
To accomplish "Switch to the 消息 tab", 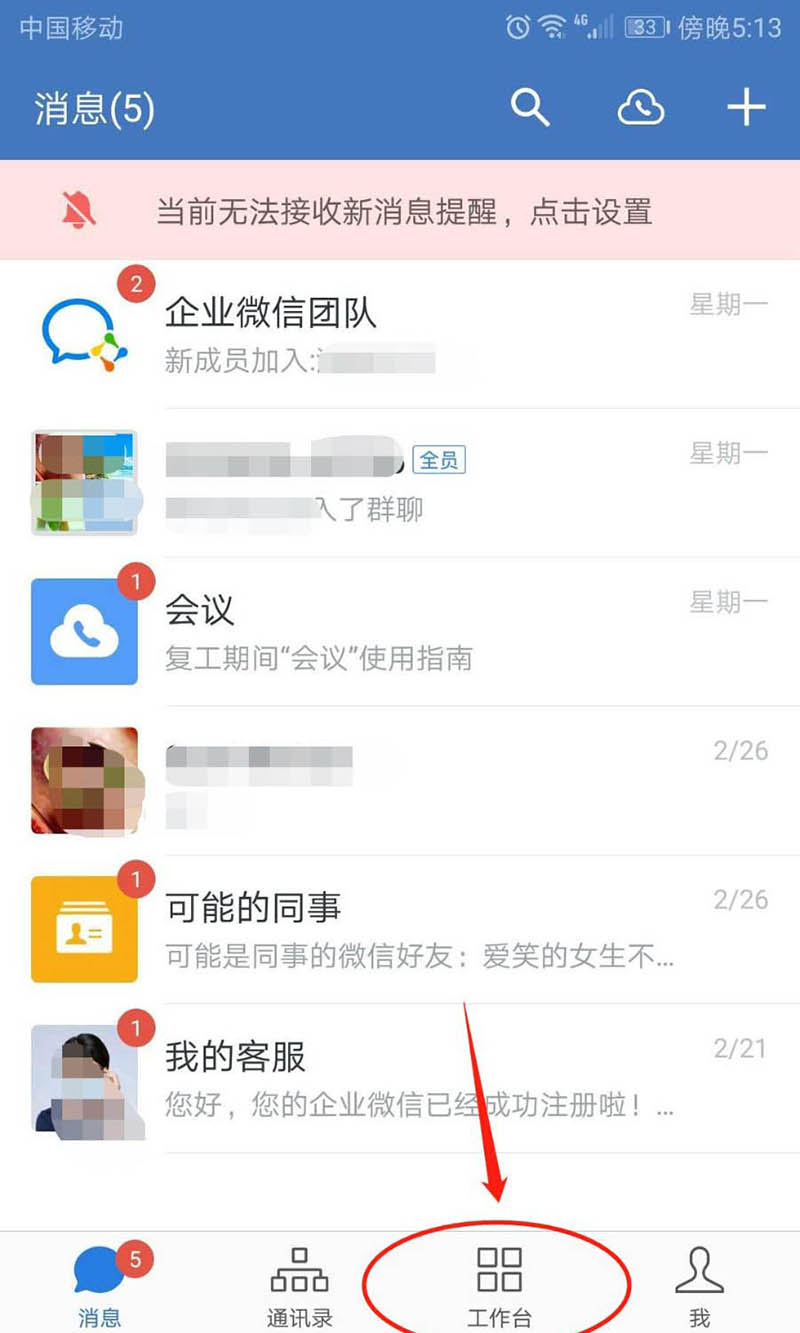I will click(x=100, y=1285).
